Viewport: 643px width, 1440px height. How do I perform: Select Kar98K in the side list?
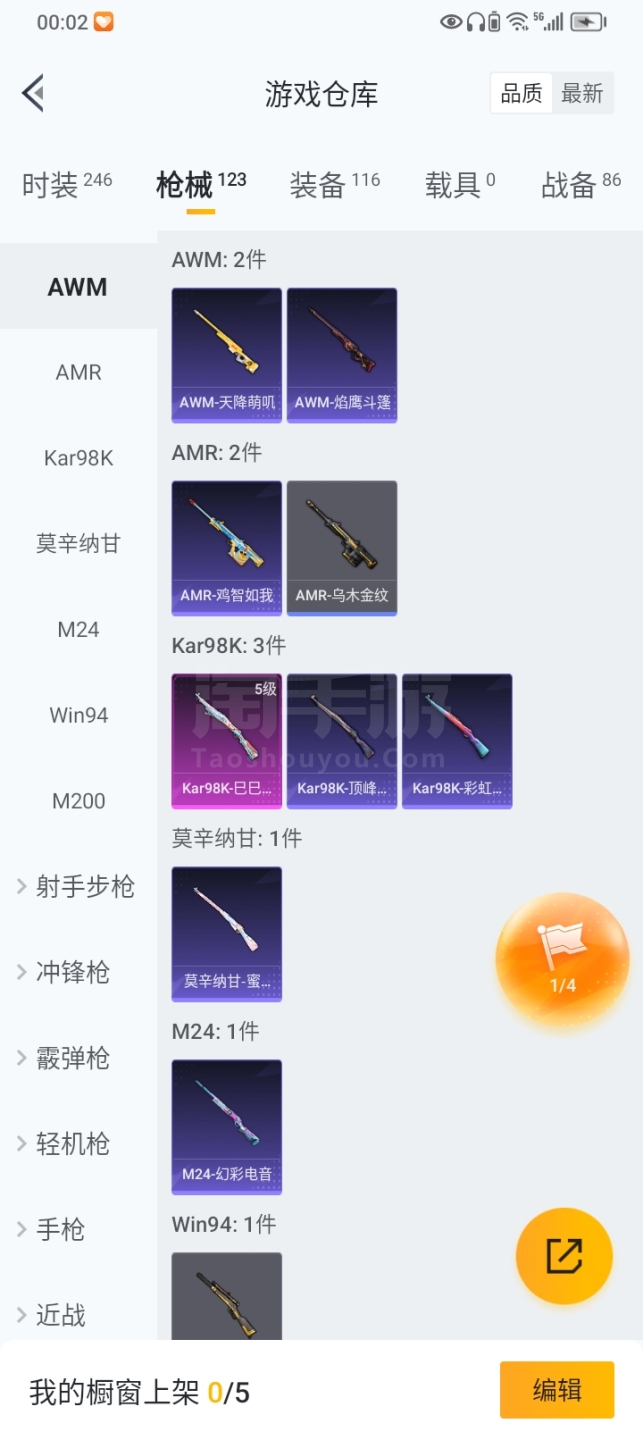coord(78,458)
